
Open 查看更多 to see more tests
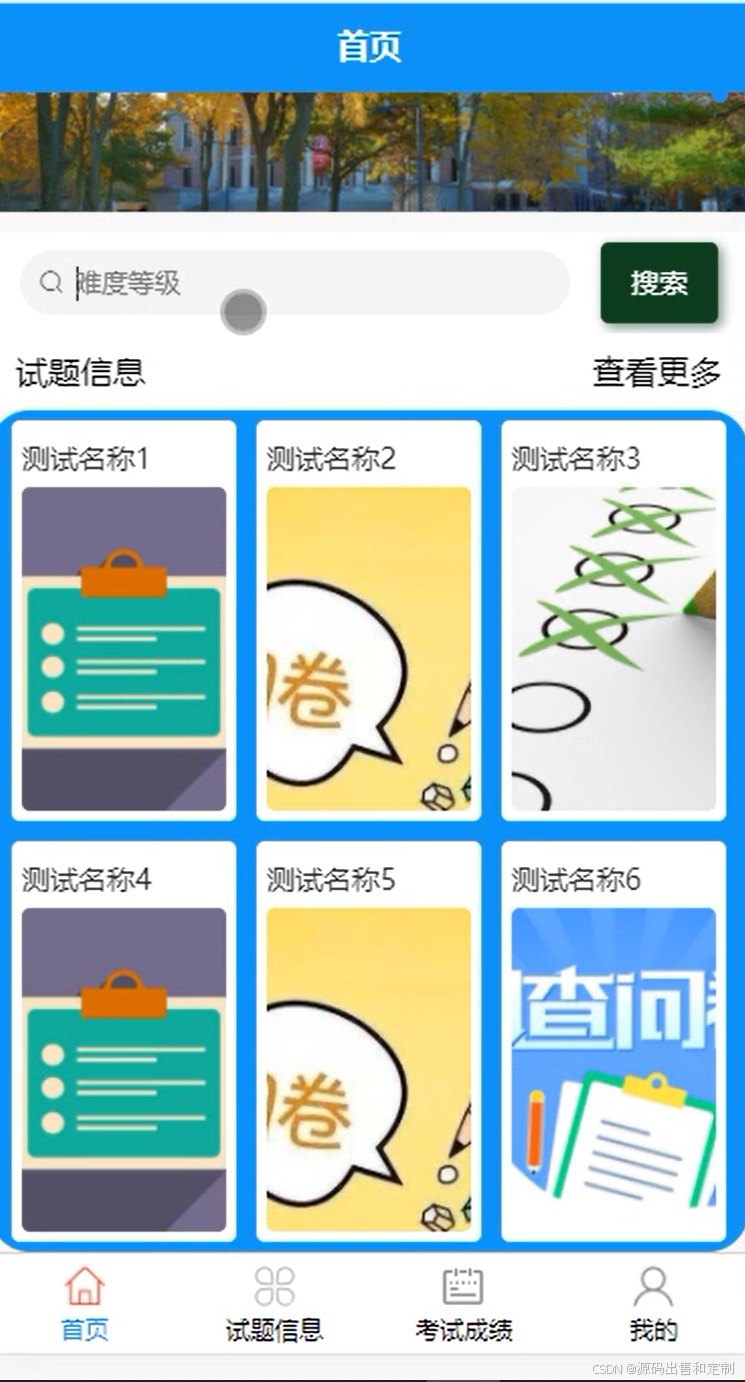pyautogui.click(x=657, y=372)
